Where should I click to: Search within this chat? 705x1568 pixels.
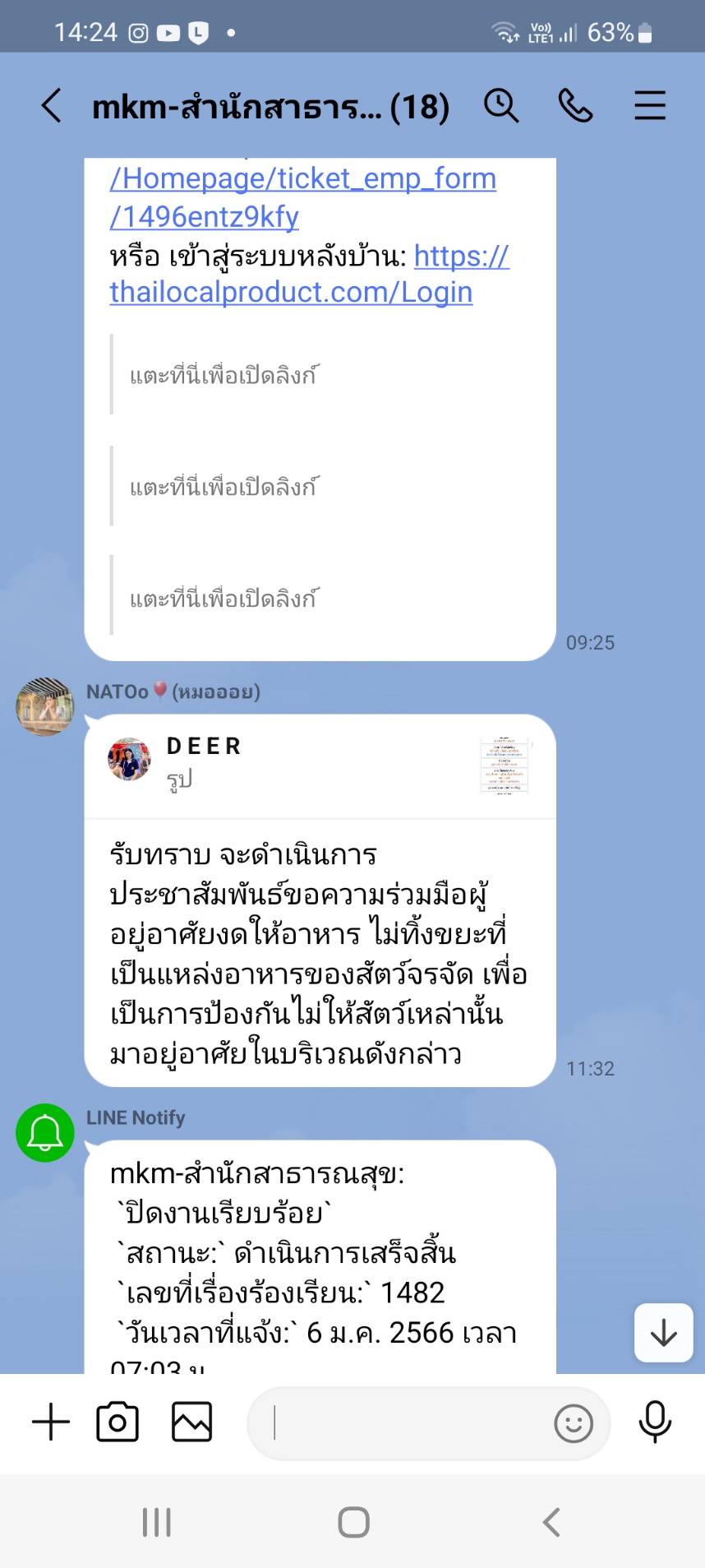[500, 106]
